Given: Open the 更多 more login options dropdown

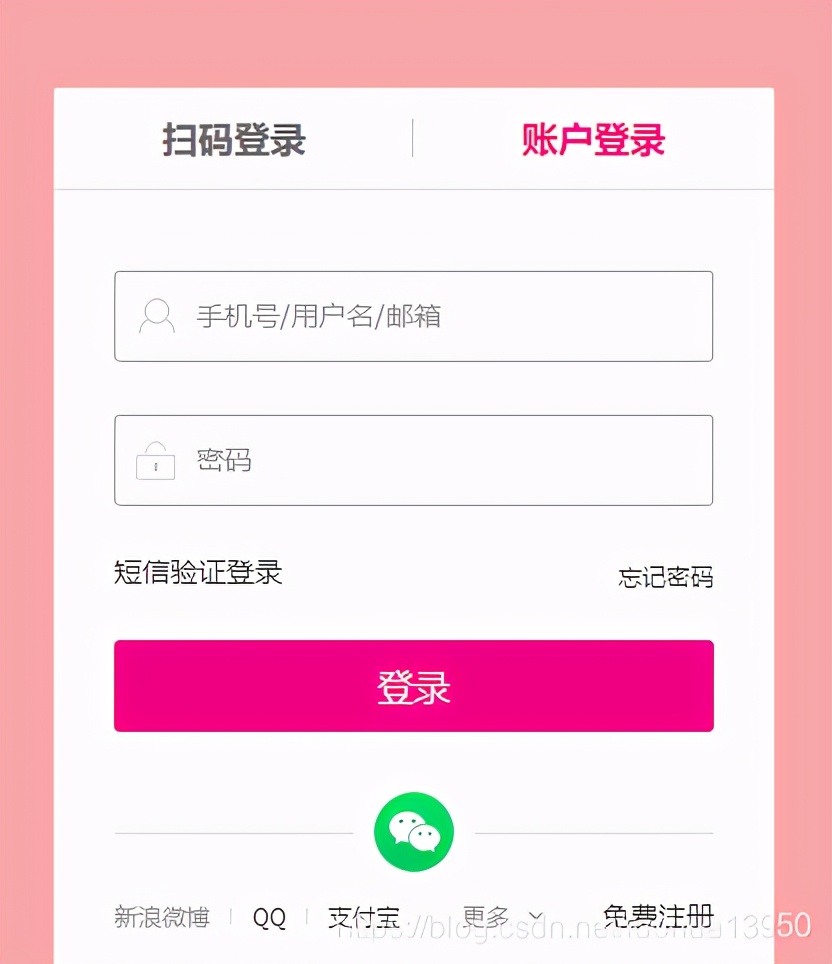Looking at the screenshot, I should [486, 914].
